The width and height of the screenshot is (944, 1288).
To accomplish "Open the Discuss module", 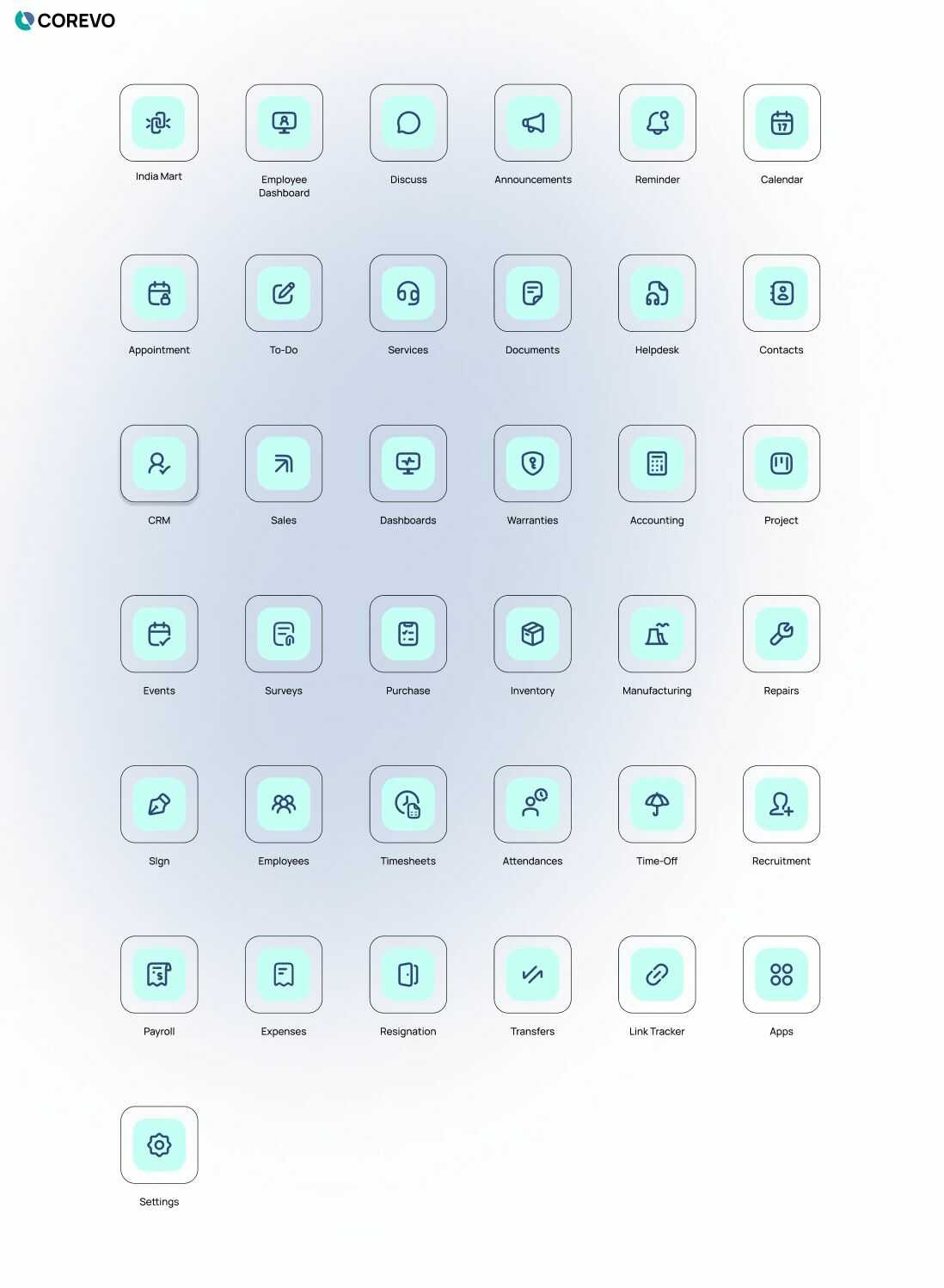I will pos(408,123).
